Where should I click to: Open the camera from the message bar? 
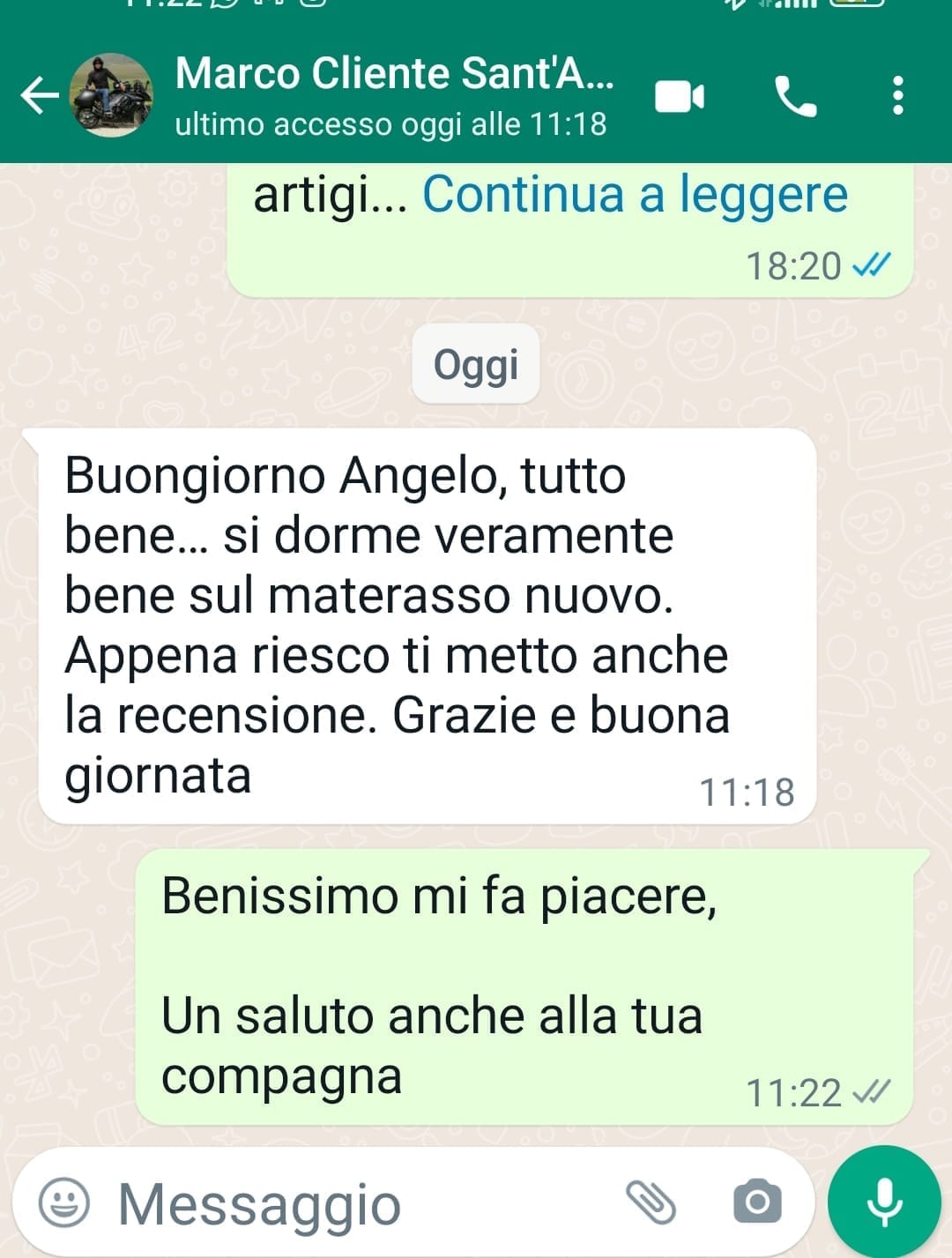(757, 1202)
